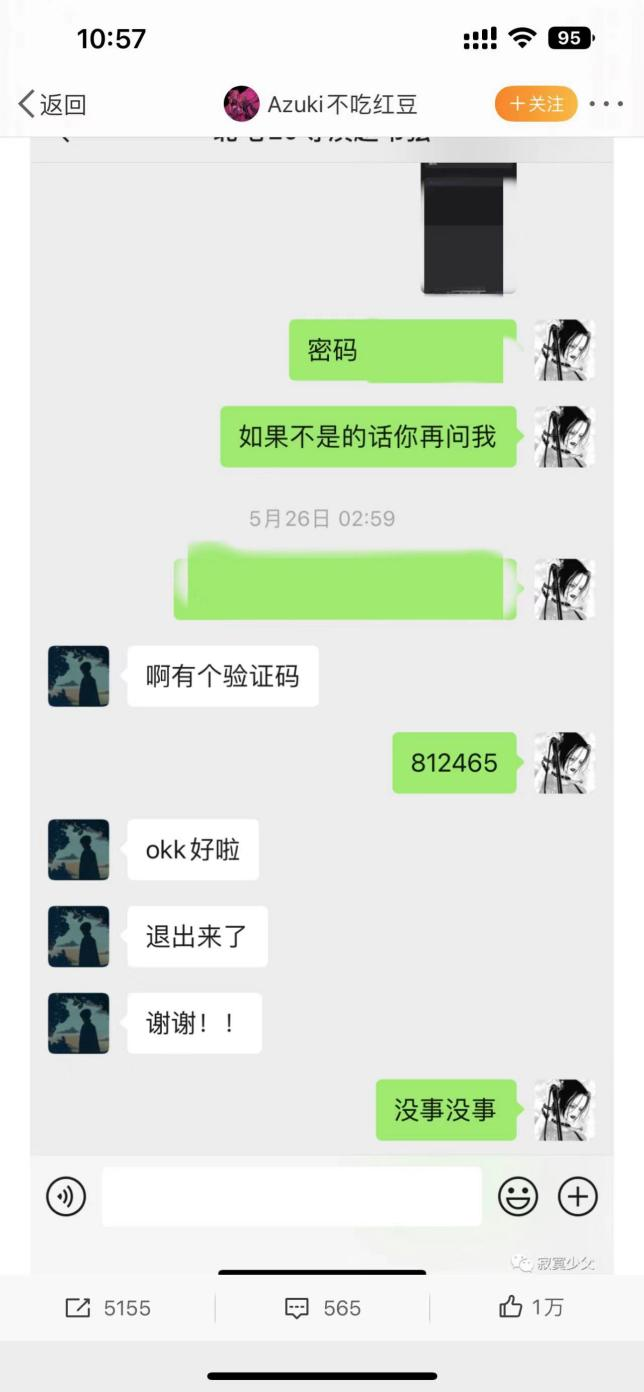Image resolution: width=644 pixels, height=1392 pixels.
Task: Go back using the 返回 button
Action: coord(53,104)
